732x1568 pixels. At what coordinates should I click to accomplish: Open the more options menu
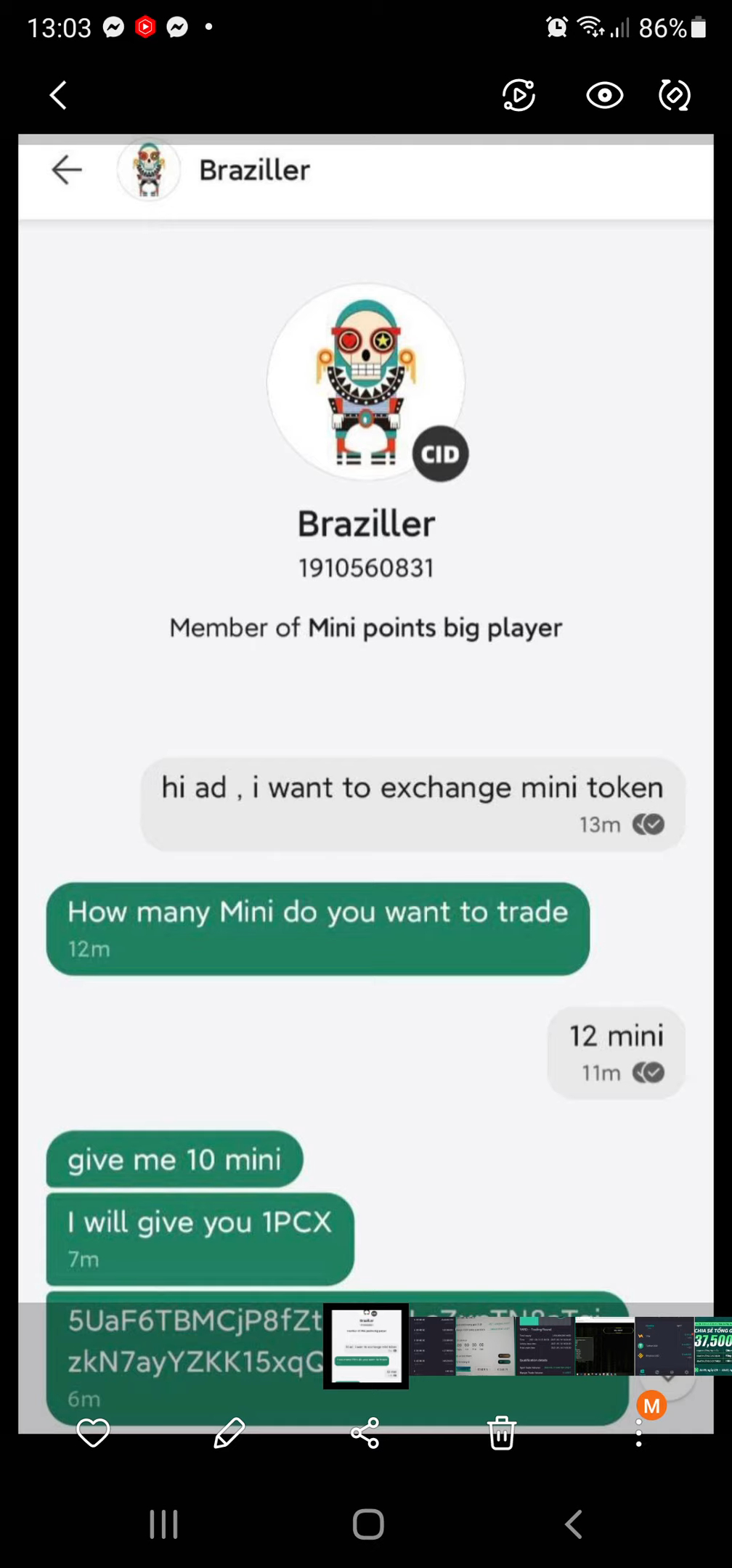click(x=638, y=1434)
